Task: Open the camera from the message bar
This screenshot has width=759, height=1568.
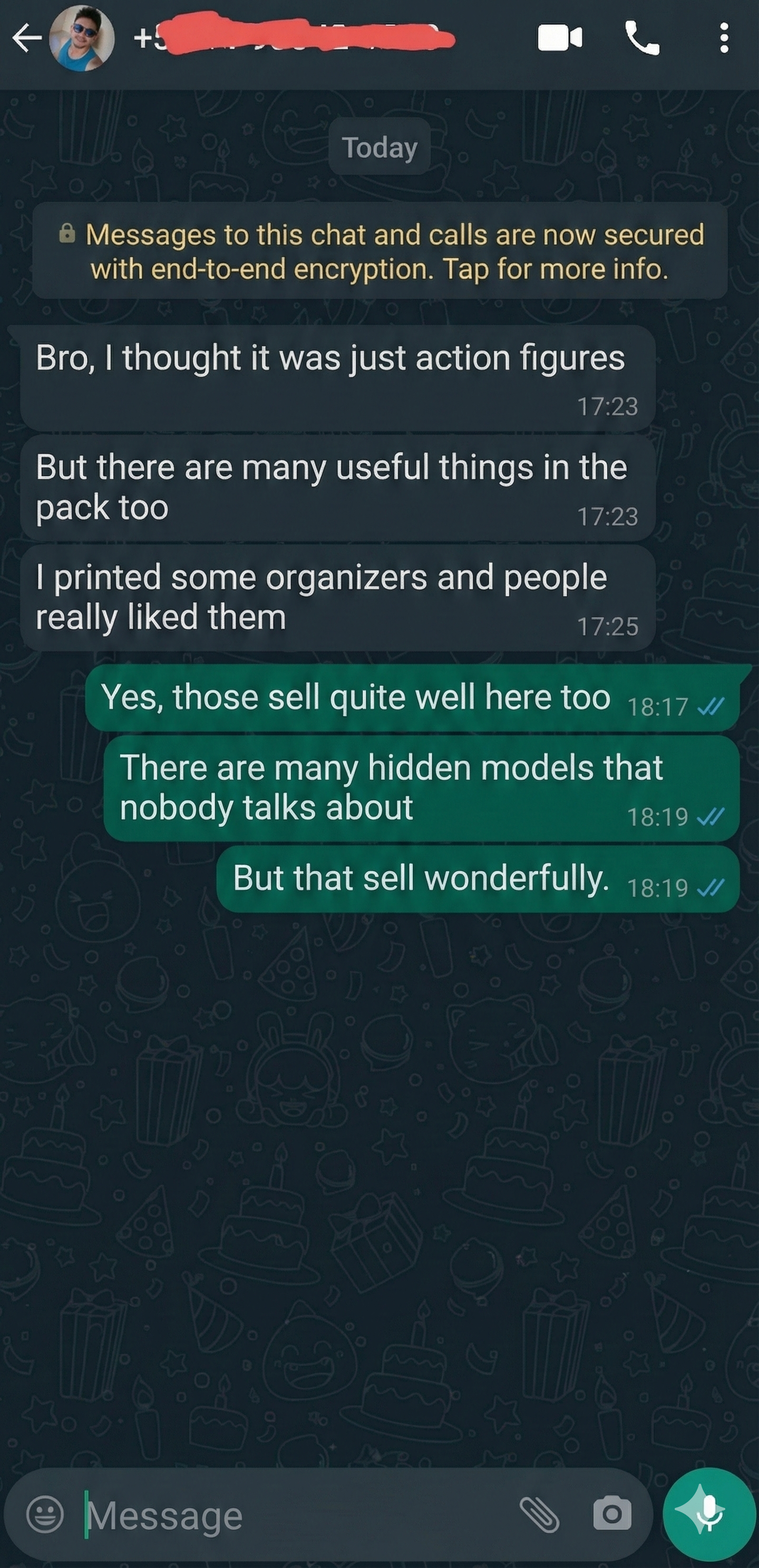Action: [612, 1514]
